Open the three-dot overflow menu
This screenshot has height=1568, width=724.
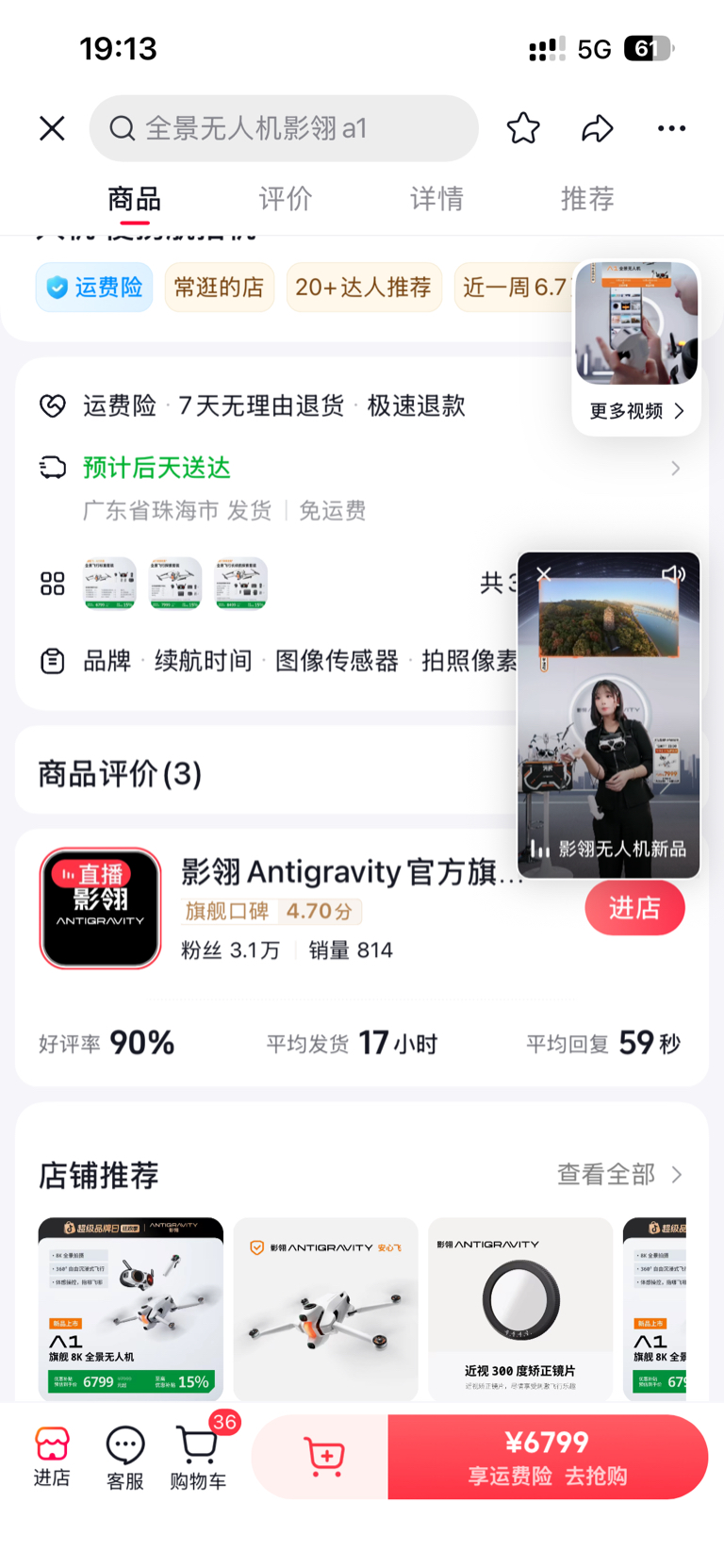pyautogui.click(x=671, y=128)
